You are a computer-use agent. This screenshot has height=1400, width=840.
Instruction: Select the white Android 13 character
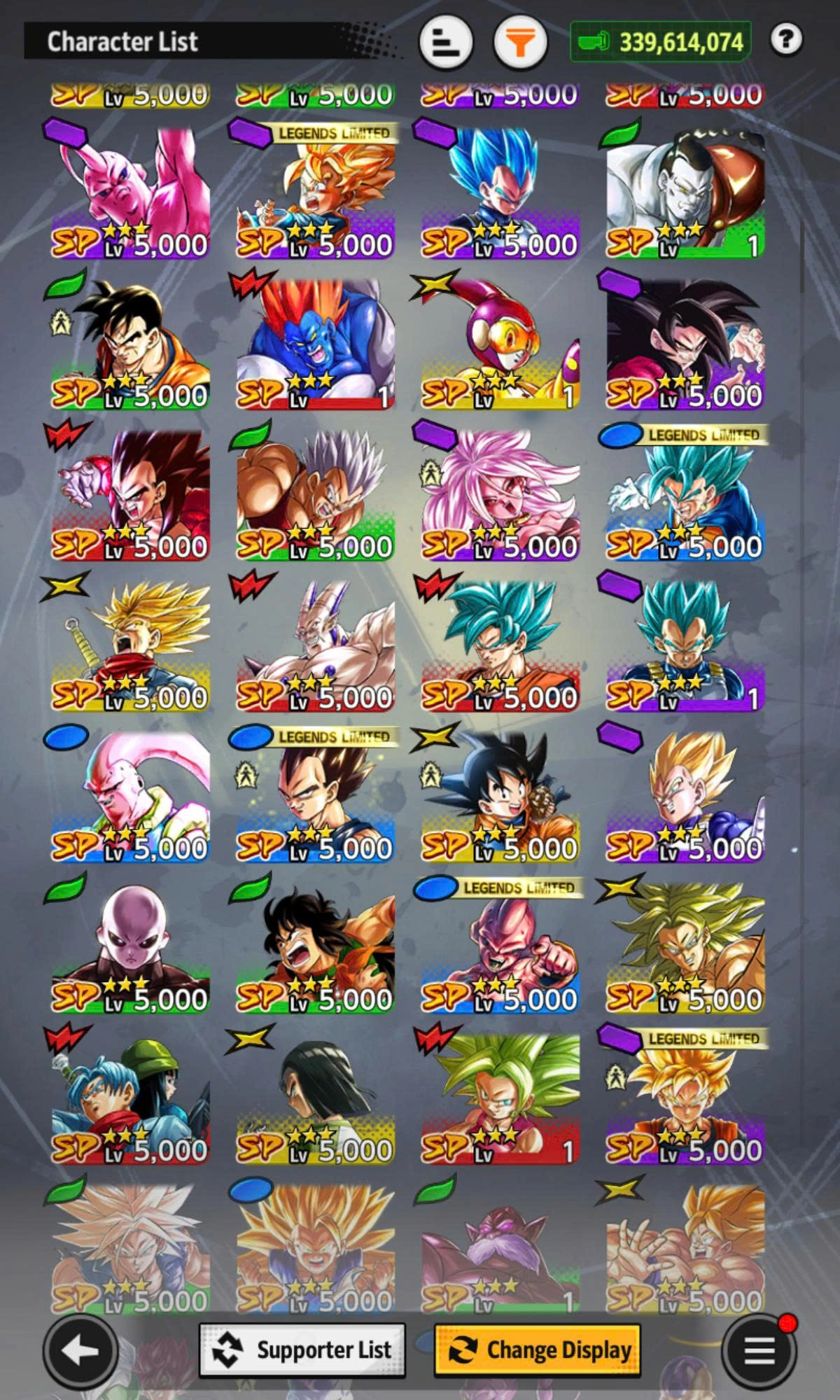point(685,192)
